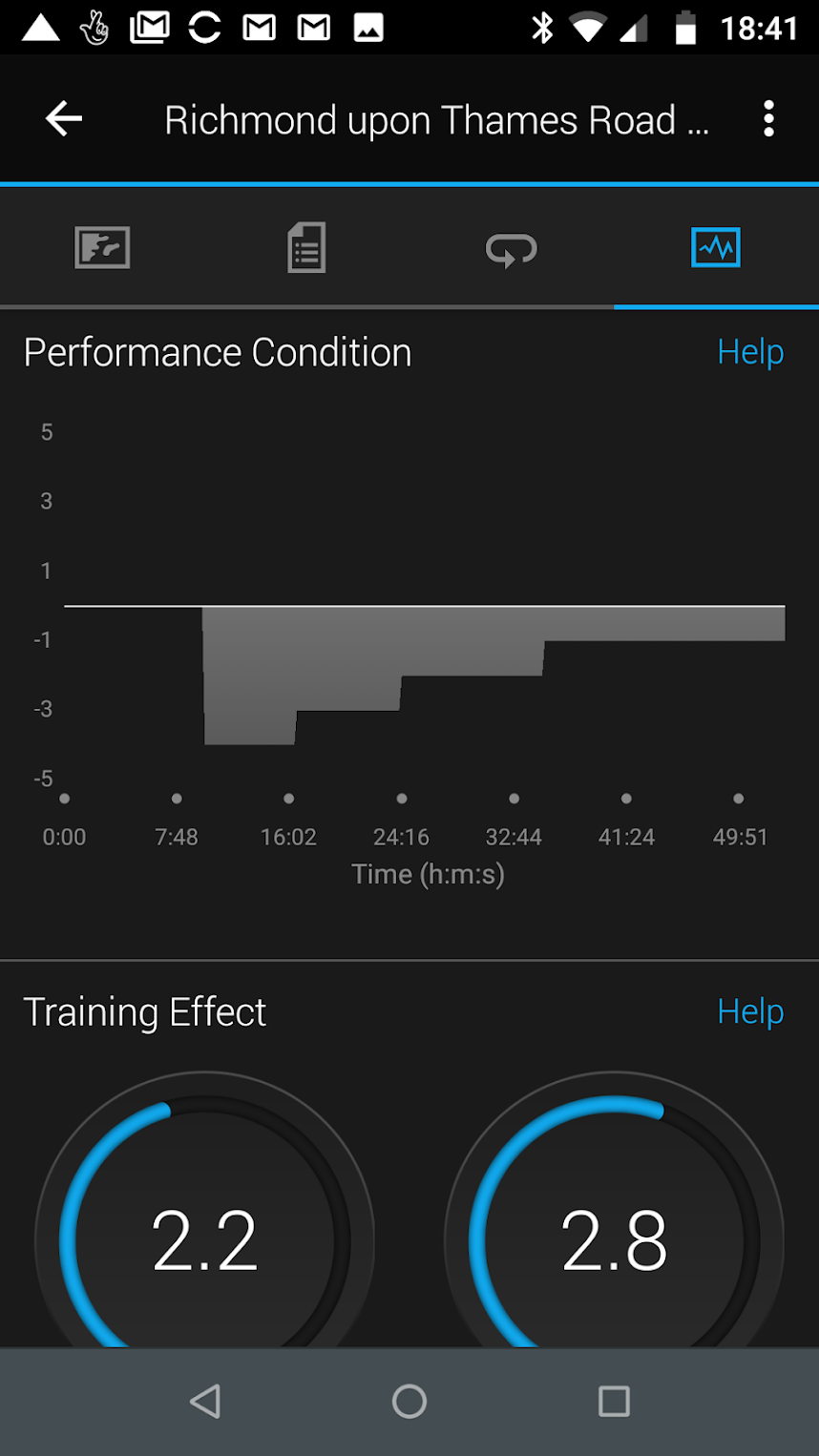Tap the system home button
Screen dimensions: 819x1456
click(x=409, y=1401)
